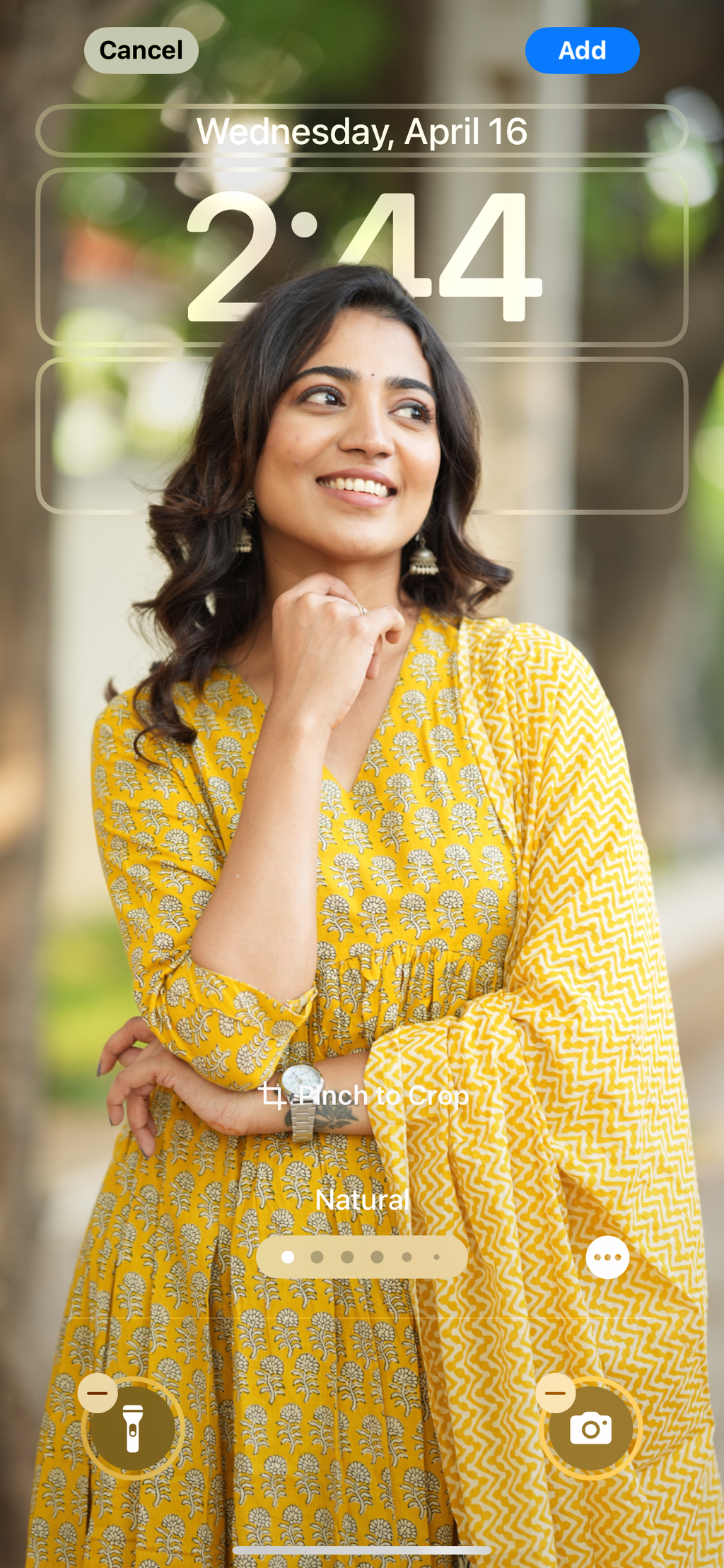Screen dimensions: 724x1568
Task: Remove the flashlight control
Action: point(98,1393)
